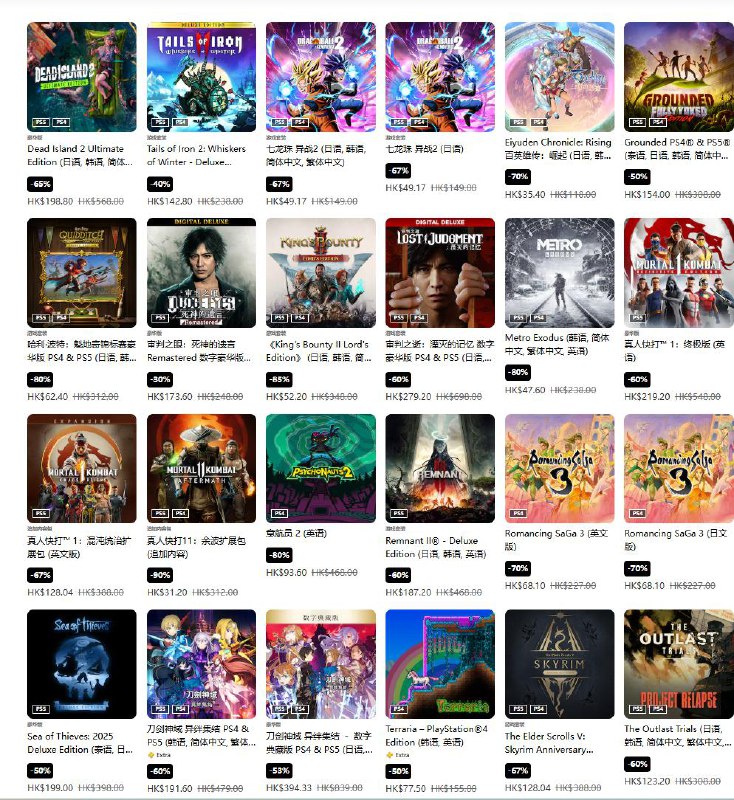
Task: Open Remnant II Deluxe Edition
Action: coord(440,468)
